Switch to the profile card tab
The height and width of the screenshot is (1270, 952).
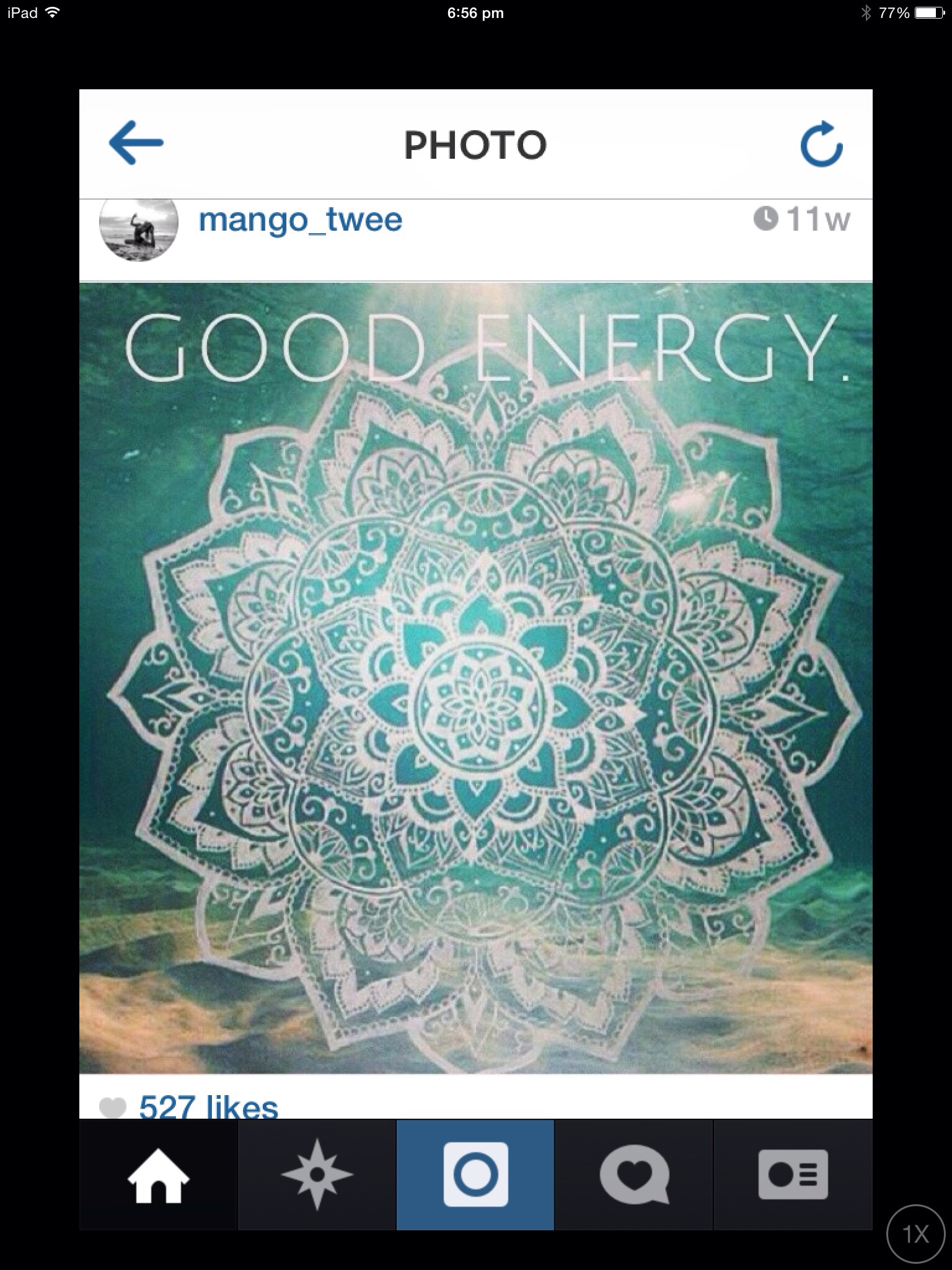(793, 1175)
